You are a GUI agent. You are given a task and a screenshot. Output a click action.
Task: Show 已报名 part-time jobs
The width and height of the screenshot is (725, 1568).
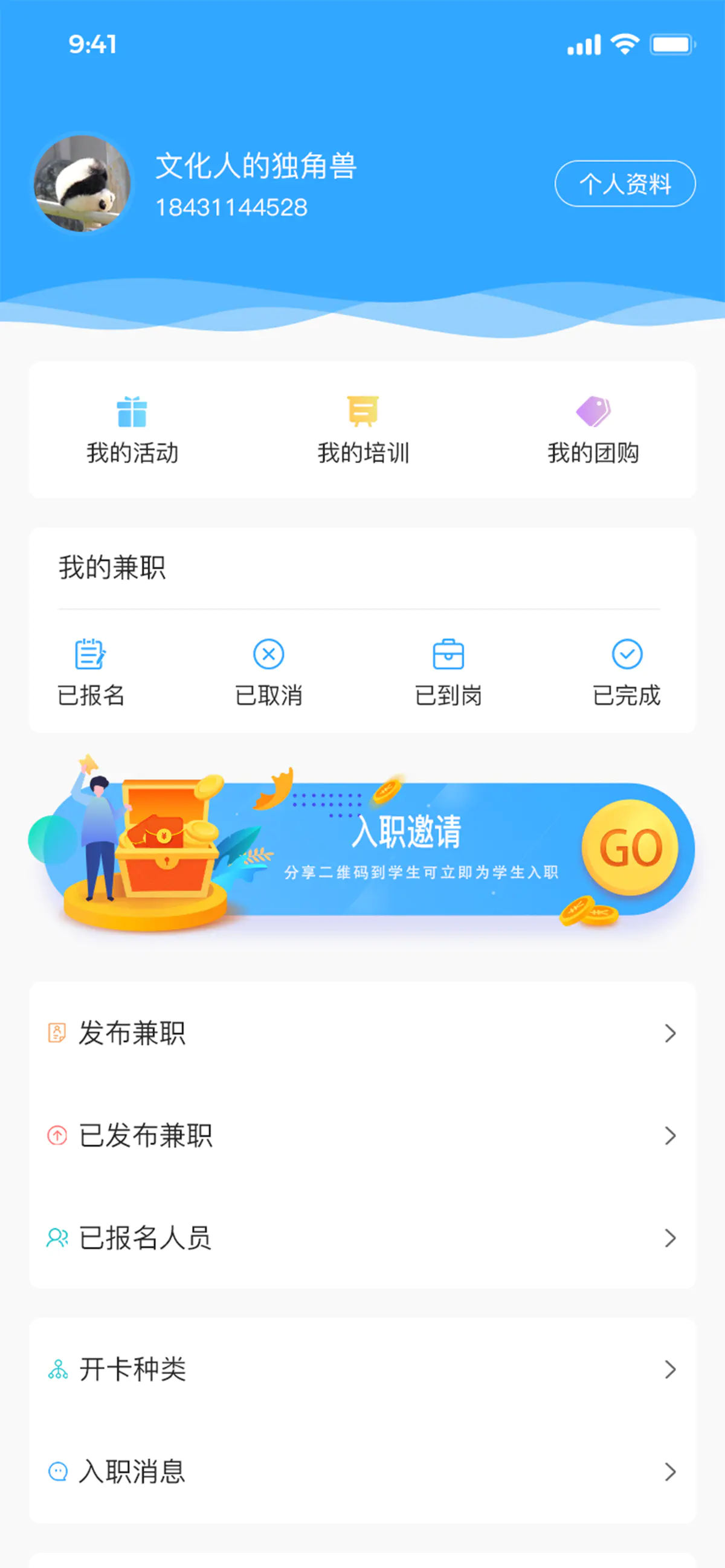91,672
